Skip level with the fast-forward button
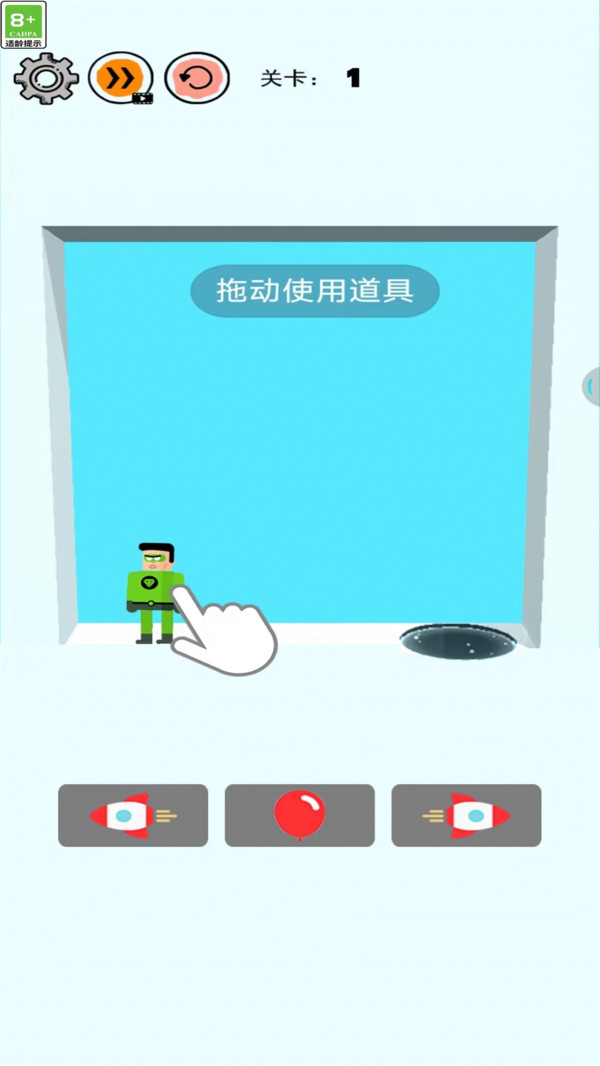Screen dimensions: 600x1066 pos(121,77)
